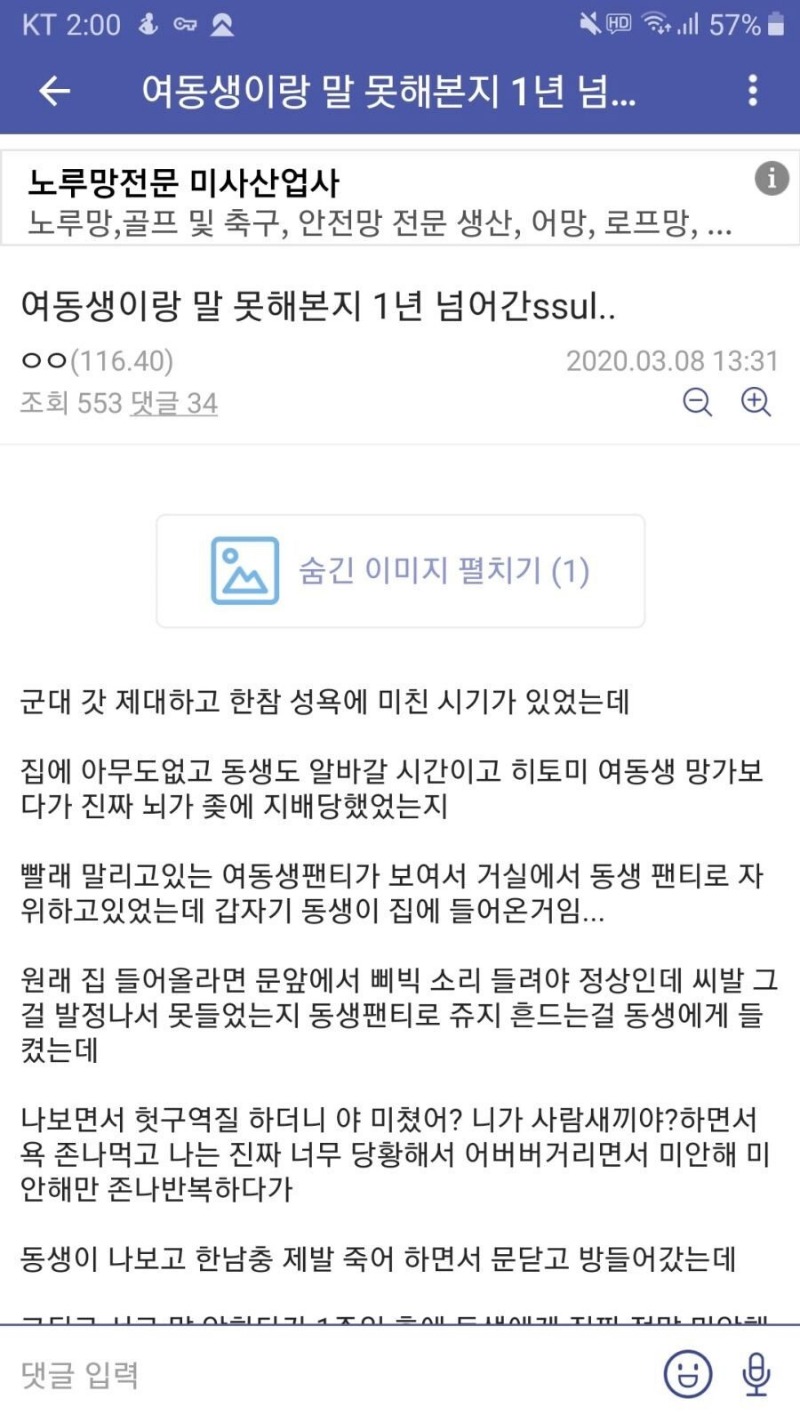Screen dimensions: 800x1423
Task: Tap the ad info icon
Action: [x=771, y=179]
